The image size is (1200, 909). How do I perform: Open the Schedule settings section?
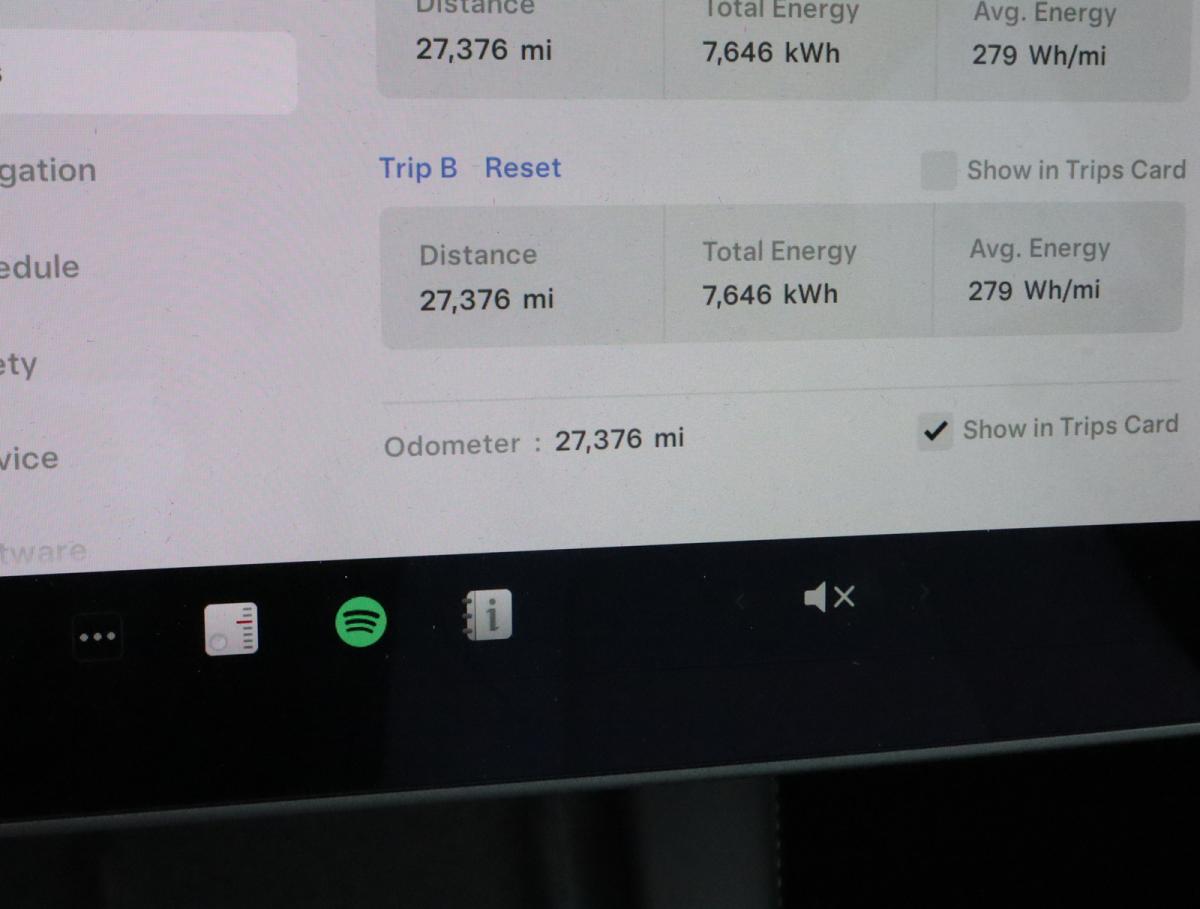40,268
